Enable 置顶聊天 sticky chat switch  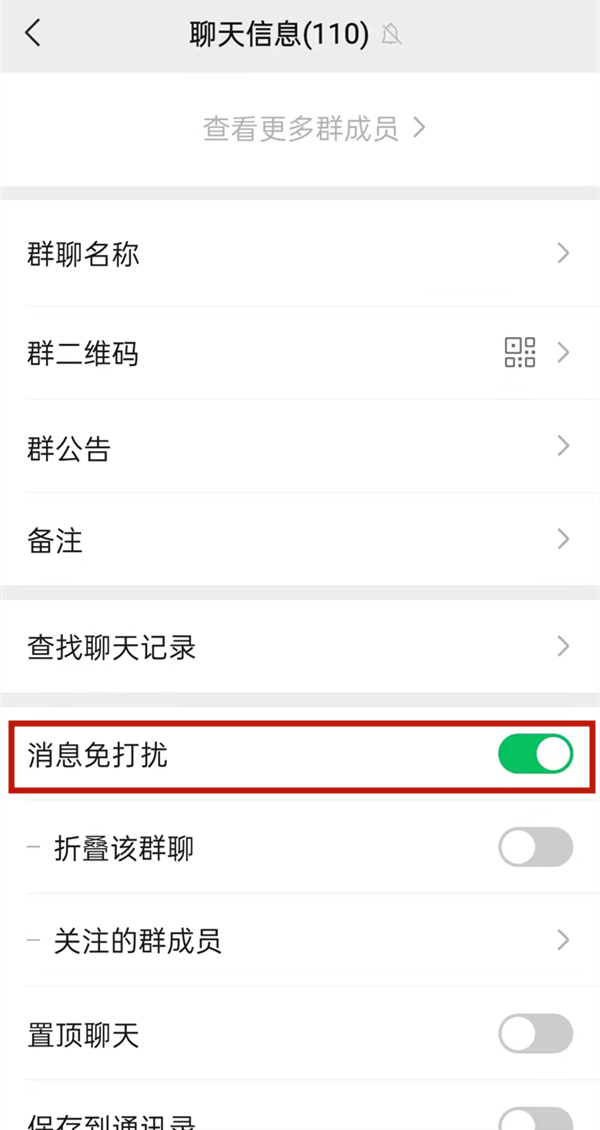click(535, 1034)
